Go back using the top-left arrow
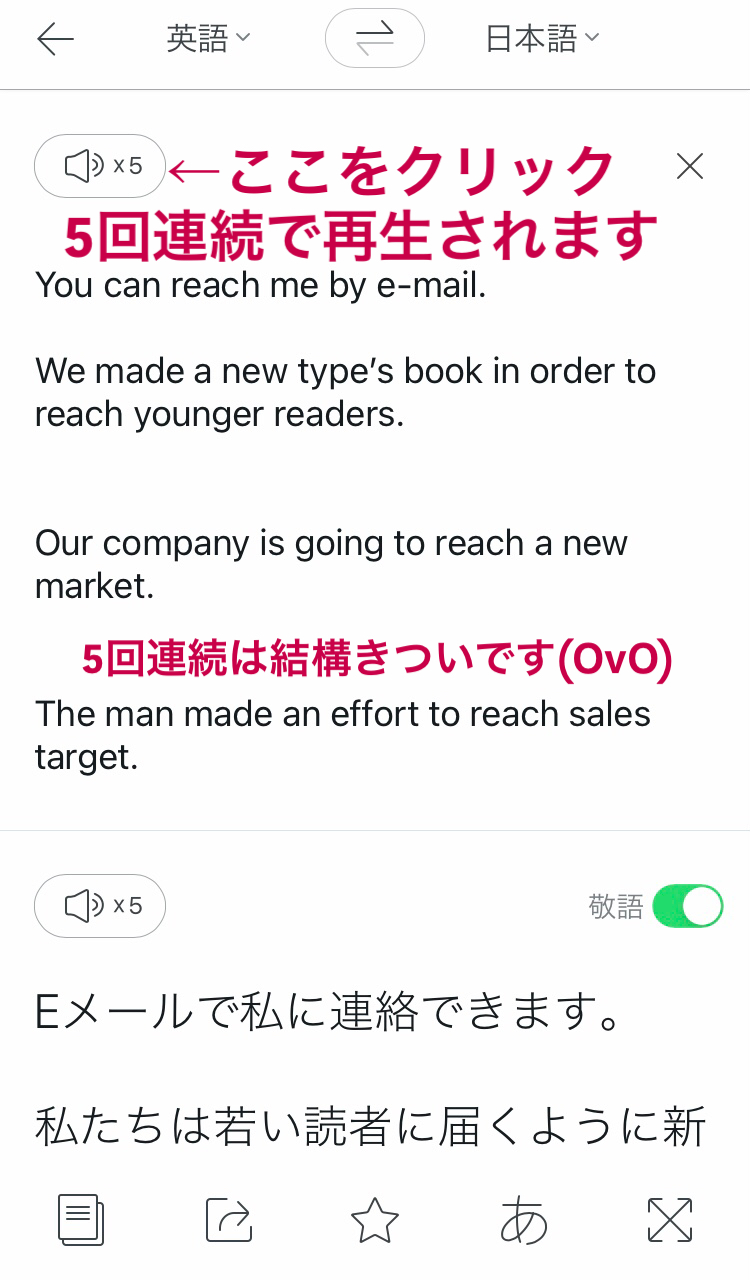750x1280 pixels. pos(55,39)
